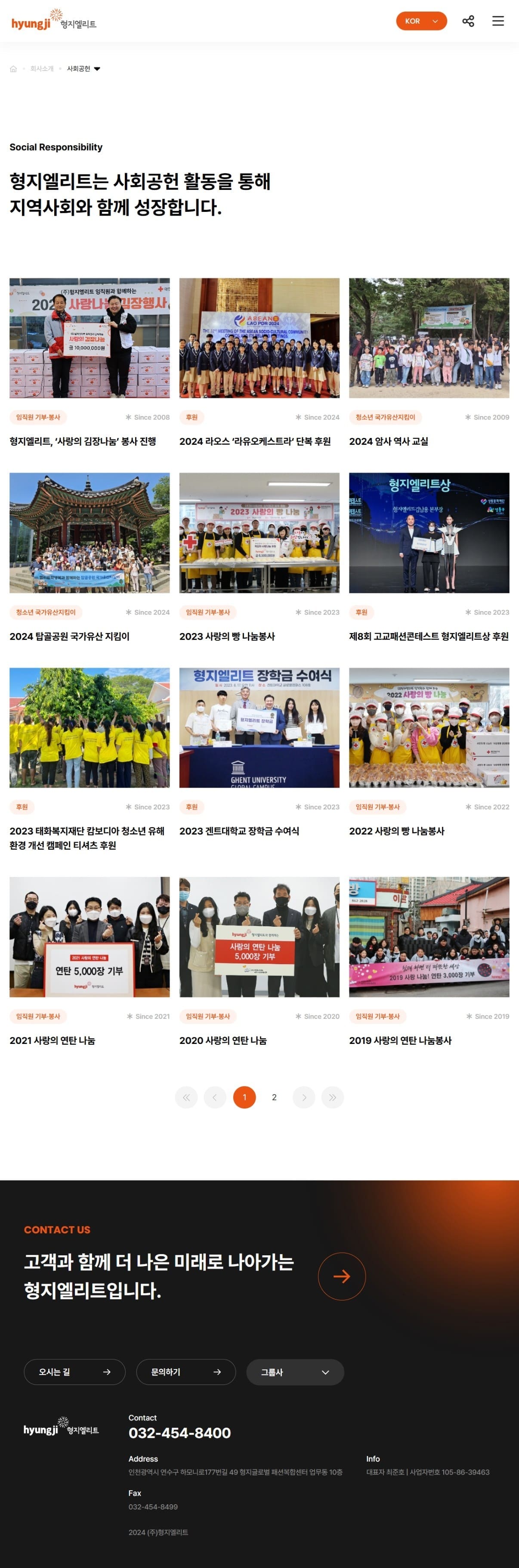
Task: Open 2023 겐트대학교 장학금 수여식 card
Action: (259, 727)
